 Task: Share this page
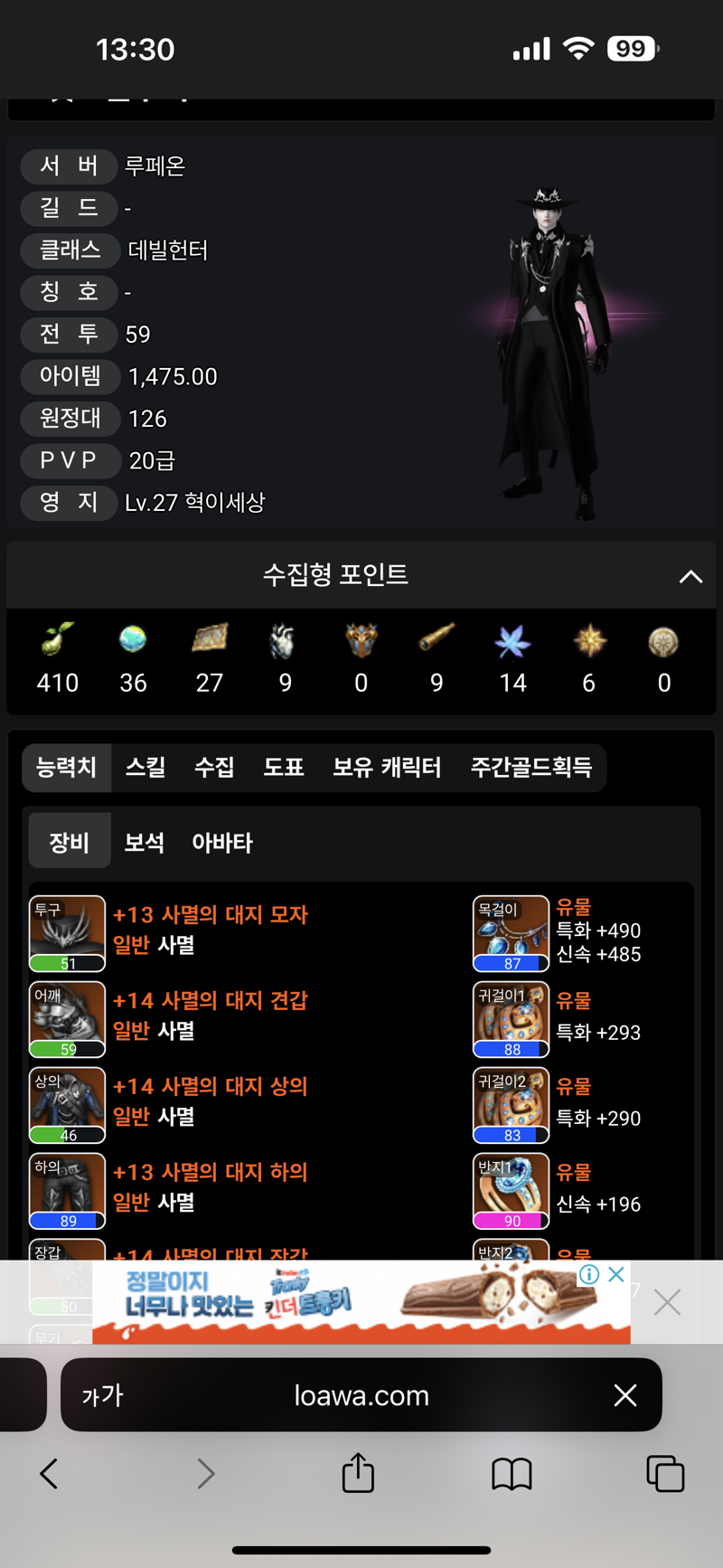tap(358, 1472)
